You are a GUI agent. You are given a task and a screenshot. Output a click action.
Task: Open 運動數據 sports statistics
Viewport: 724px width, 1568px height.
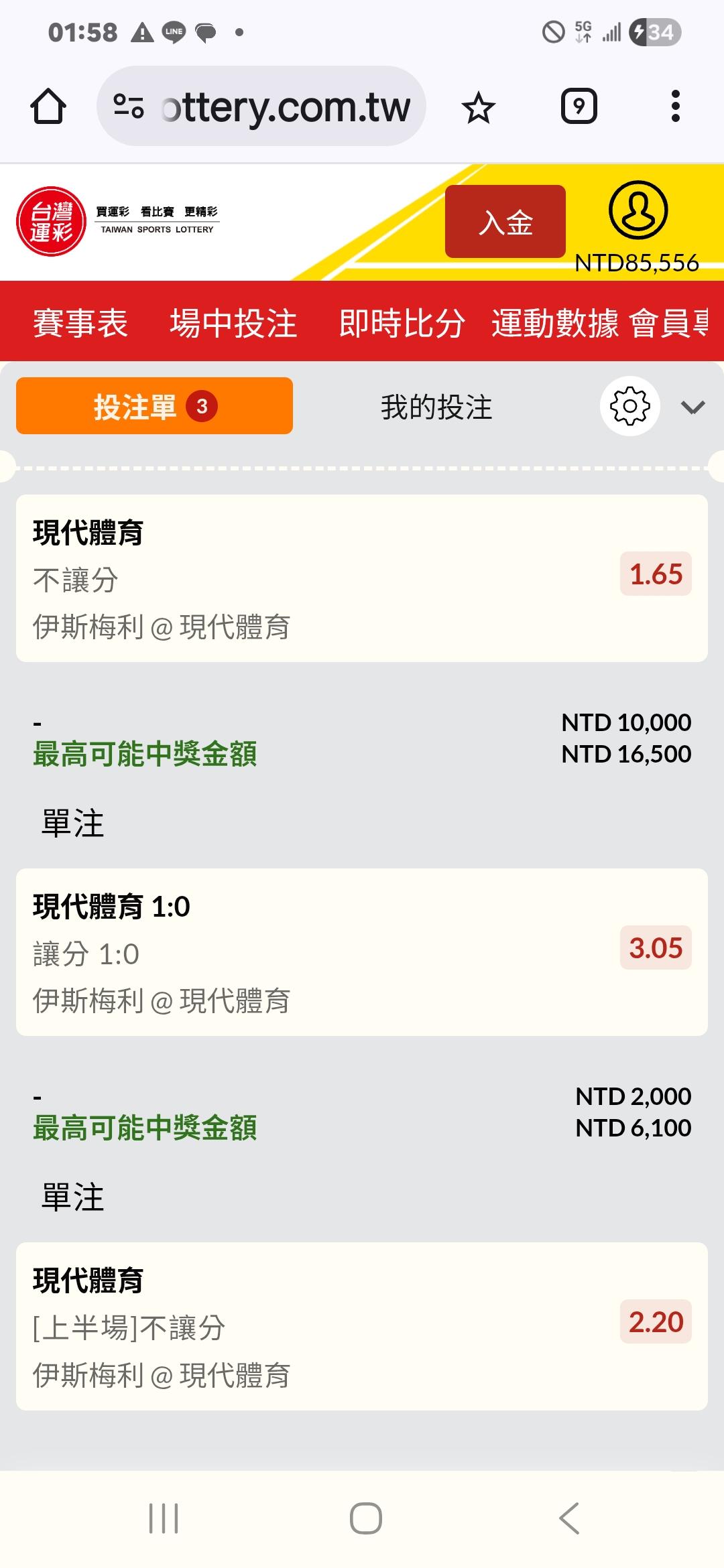point(555,323)
